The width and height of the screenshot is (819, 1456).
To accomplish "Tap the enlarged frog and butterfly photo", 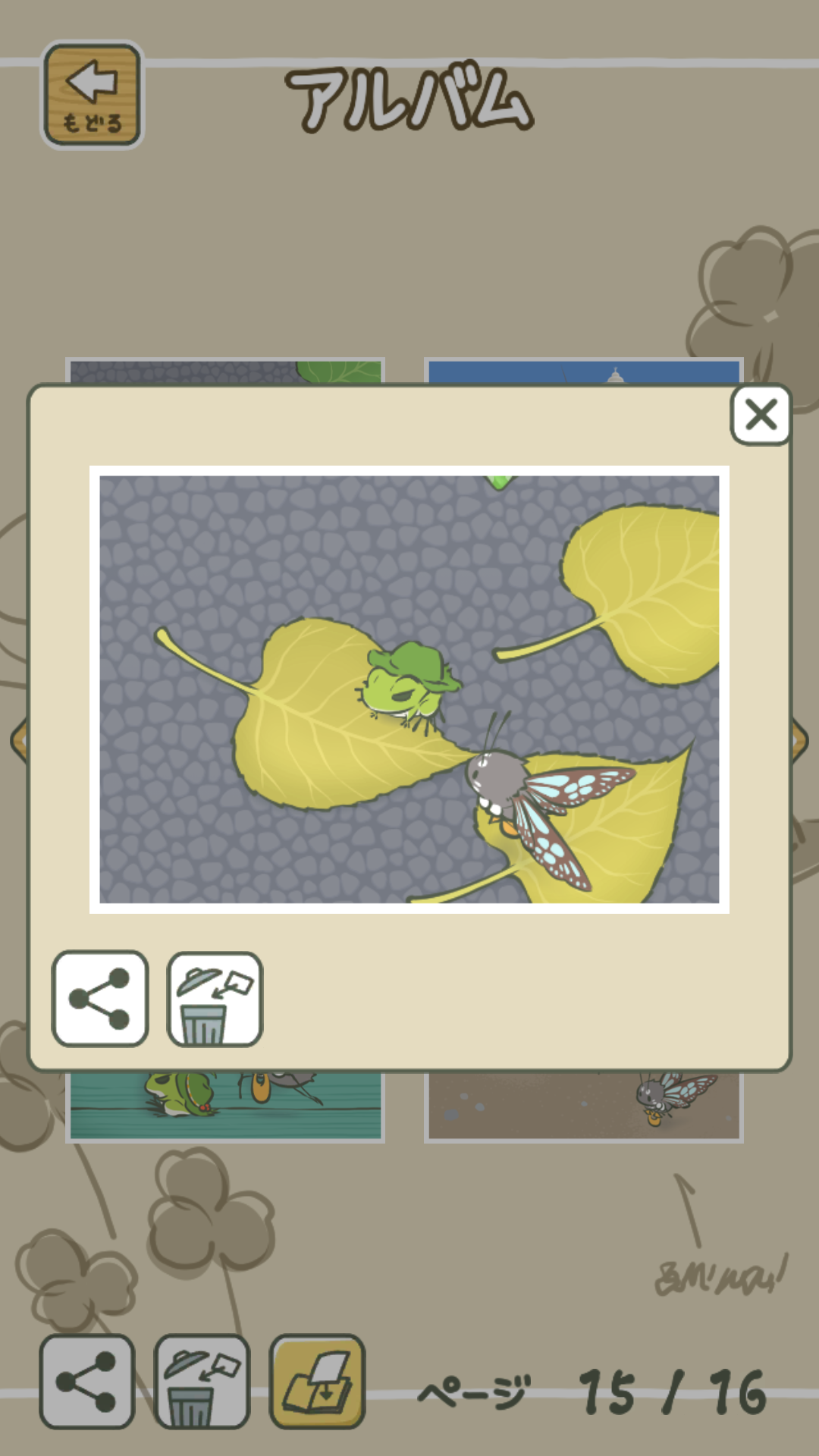I will click(409, 686).
